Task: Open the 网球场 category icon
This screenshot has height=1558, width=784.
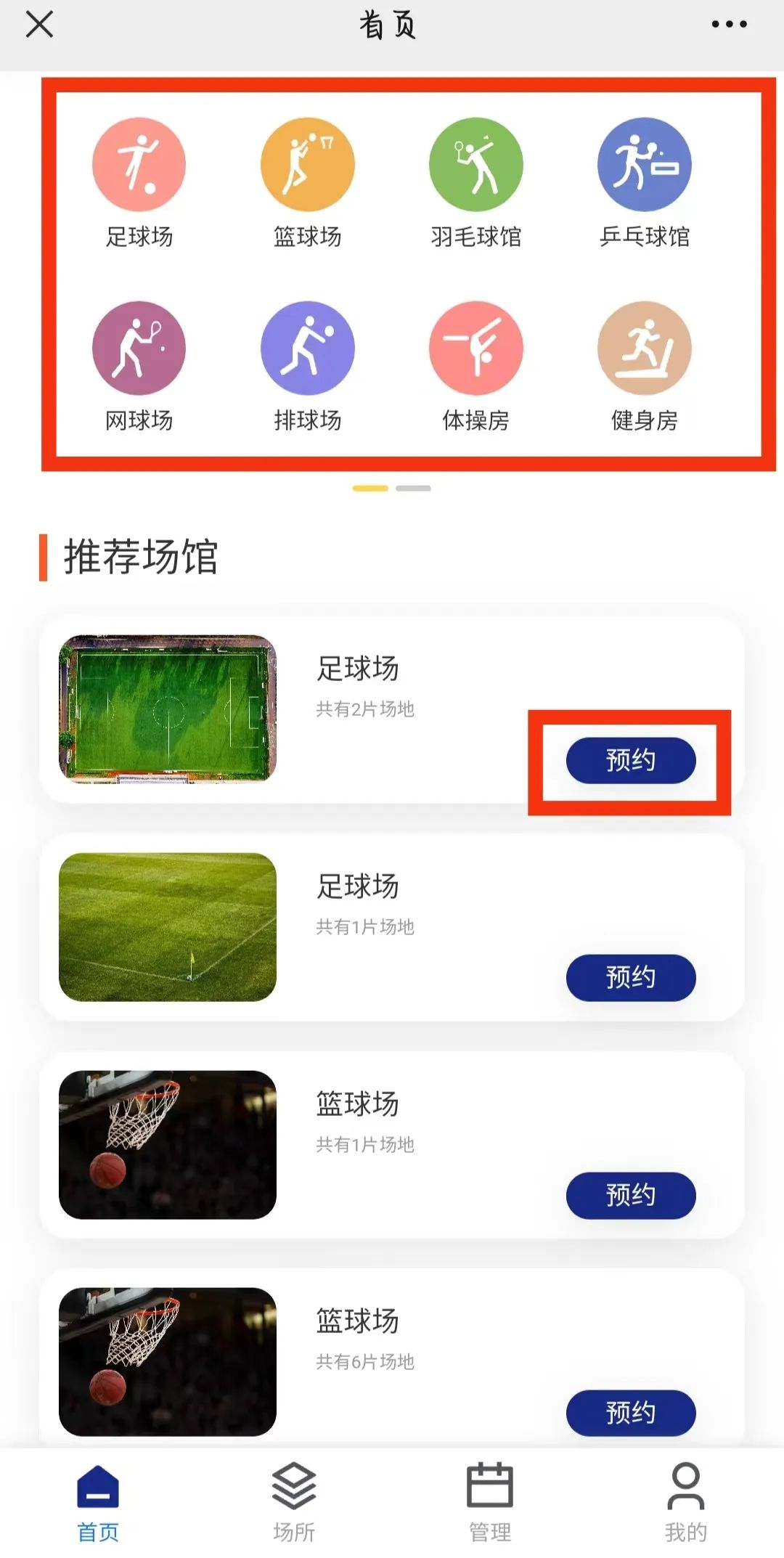Action: pyautogui.click(x=139, y=348)
